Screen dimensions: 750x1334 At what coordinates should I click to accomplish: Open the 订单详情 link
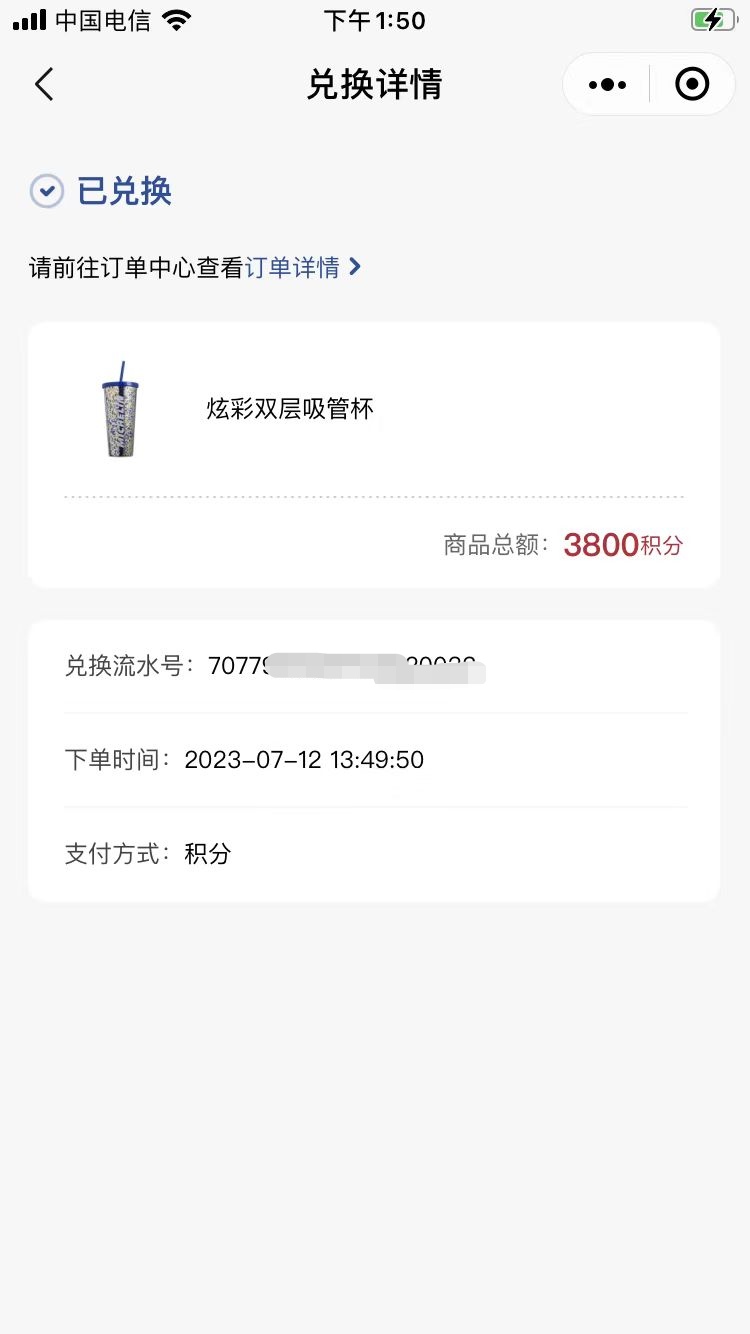pos(302,268)
